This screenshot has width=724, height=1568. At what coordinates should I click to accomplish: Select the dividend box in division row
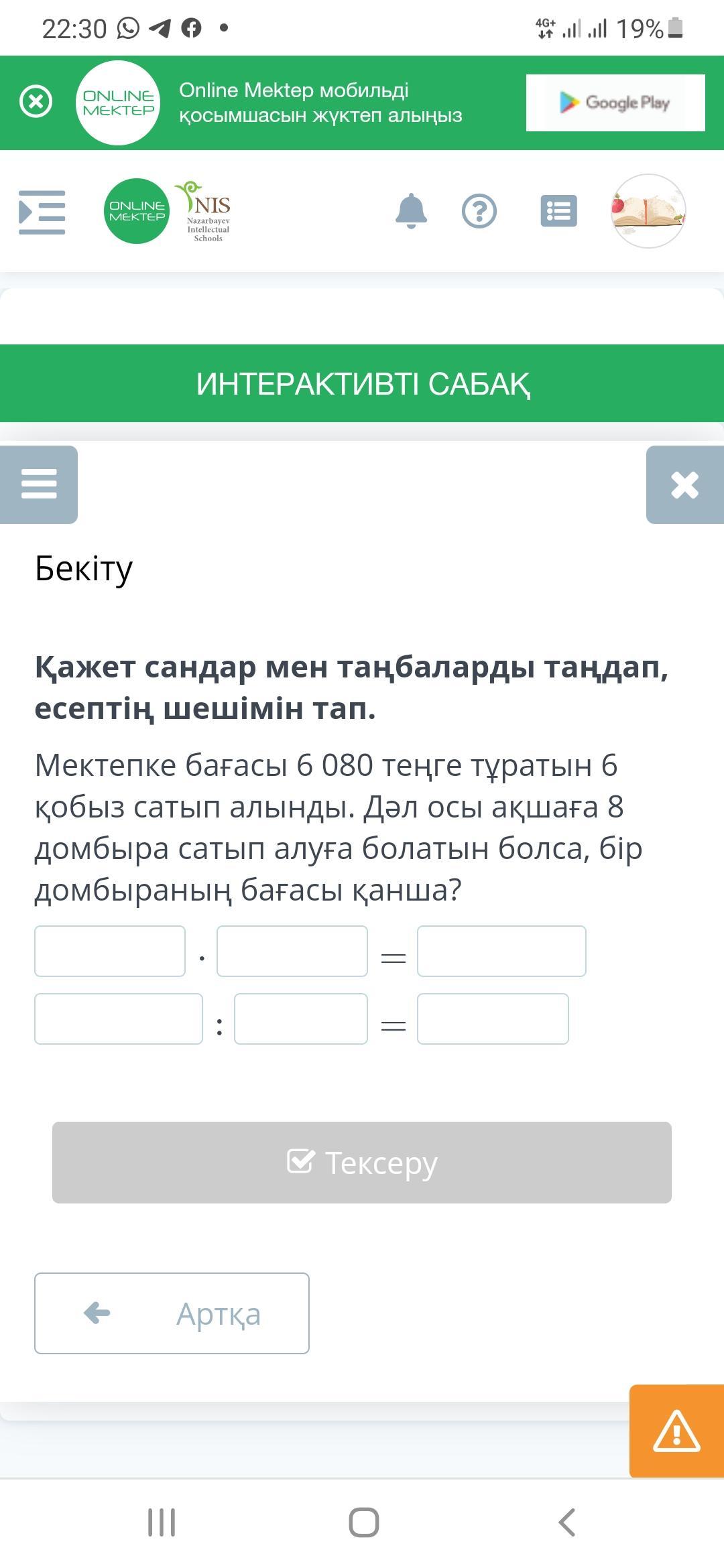point(119,1019)
